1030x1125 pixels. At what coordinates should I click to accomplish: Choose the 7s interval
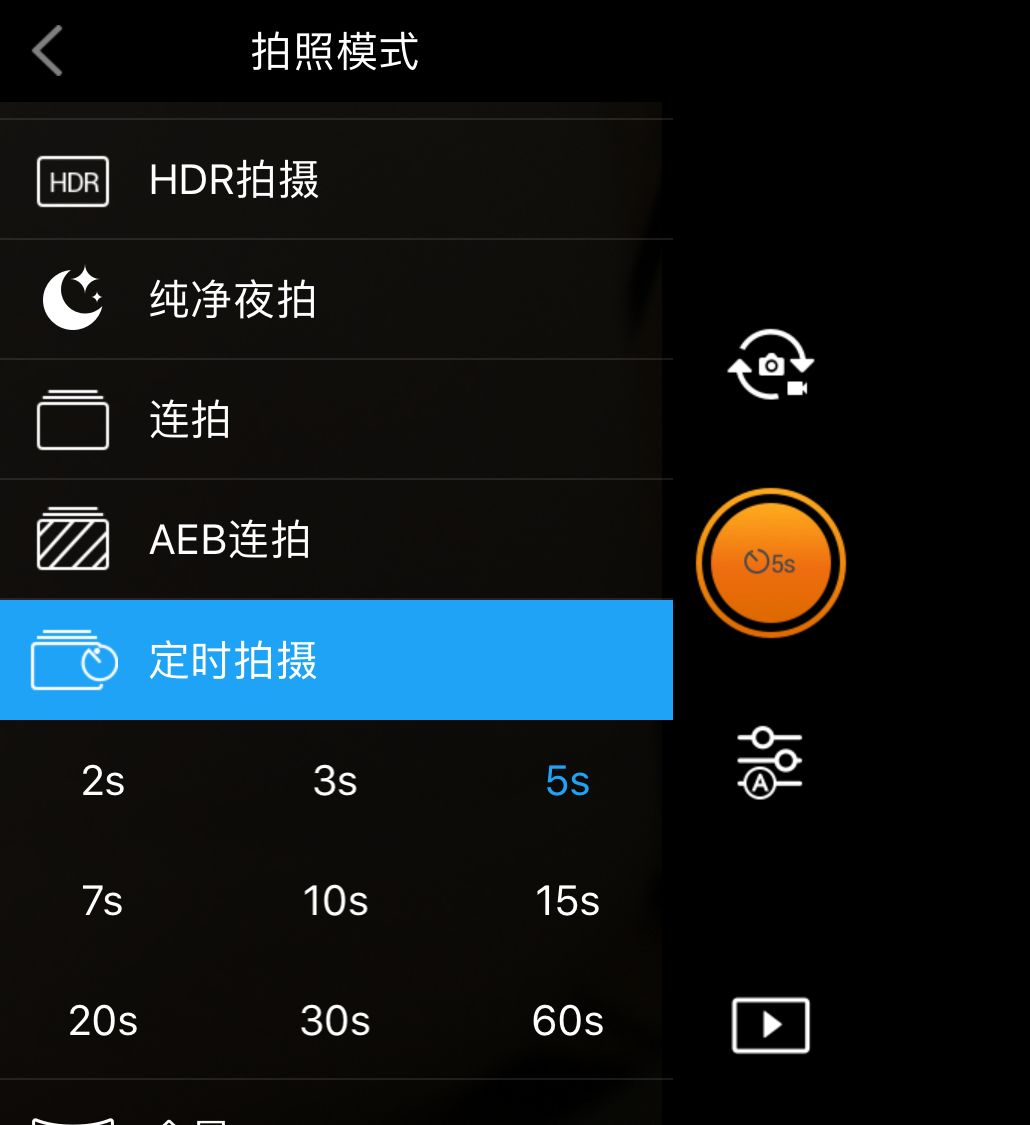(103, 901)
